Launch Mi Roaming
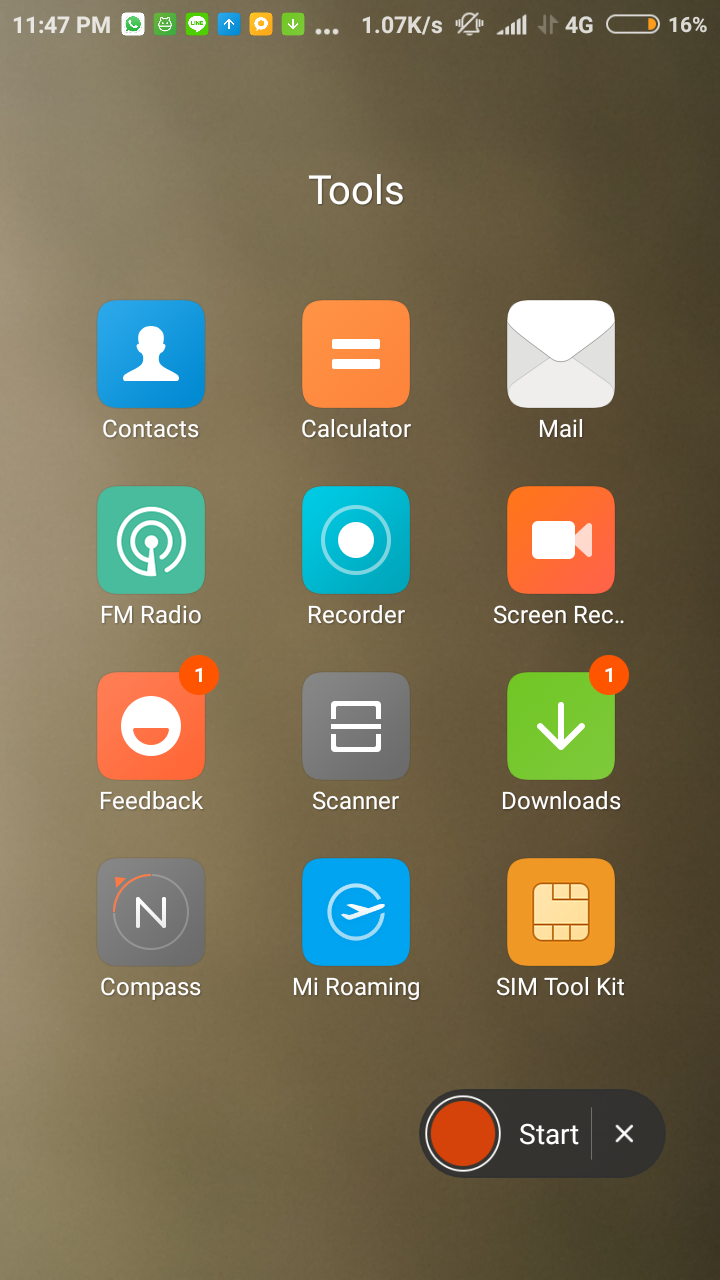Viewport: 720px width, 1280px height. [356, 912]
